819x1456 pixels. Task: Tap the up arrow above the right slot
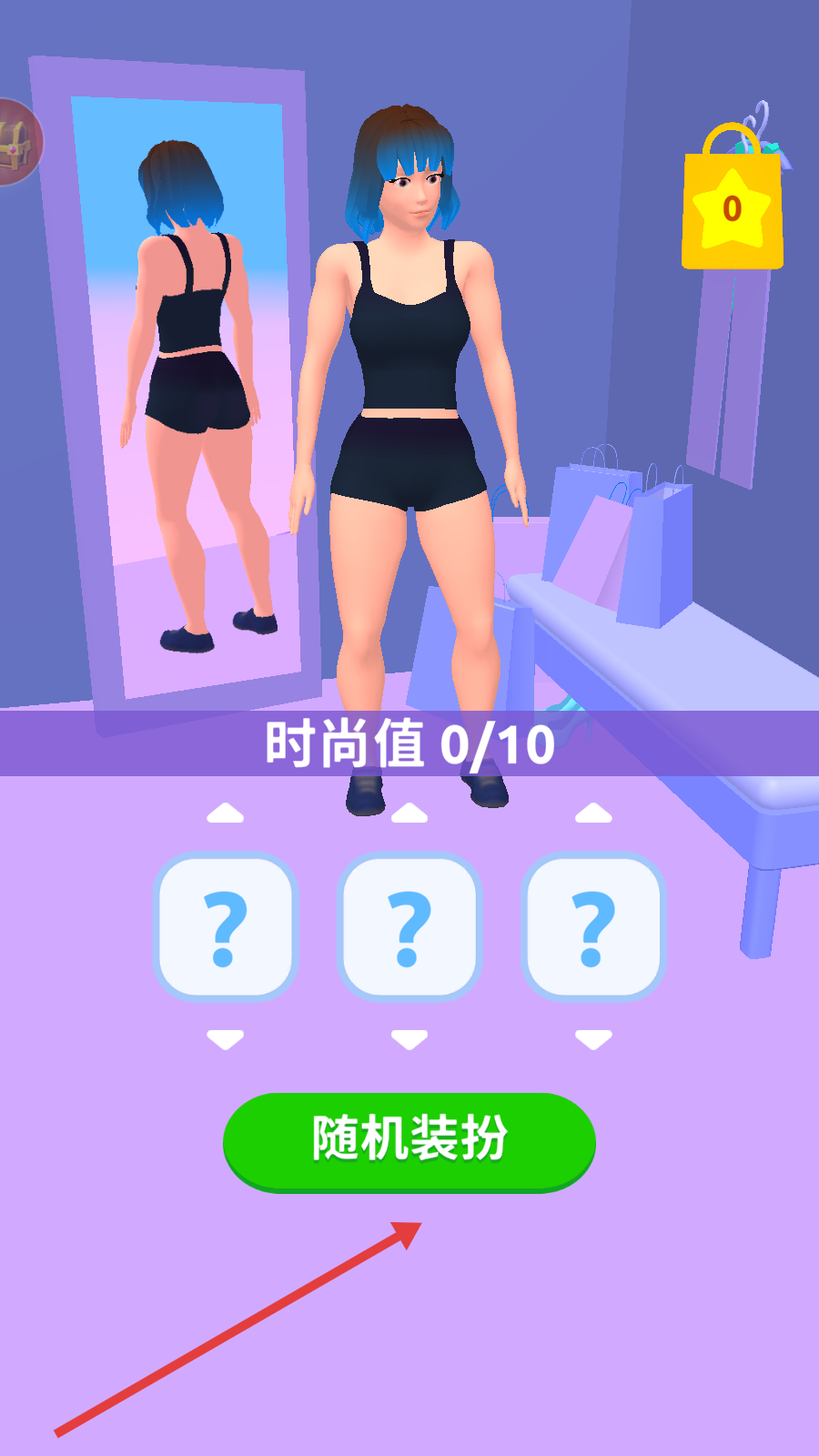pyautogui.click(x=593, y=813)
